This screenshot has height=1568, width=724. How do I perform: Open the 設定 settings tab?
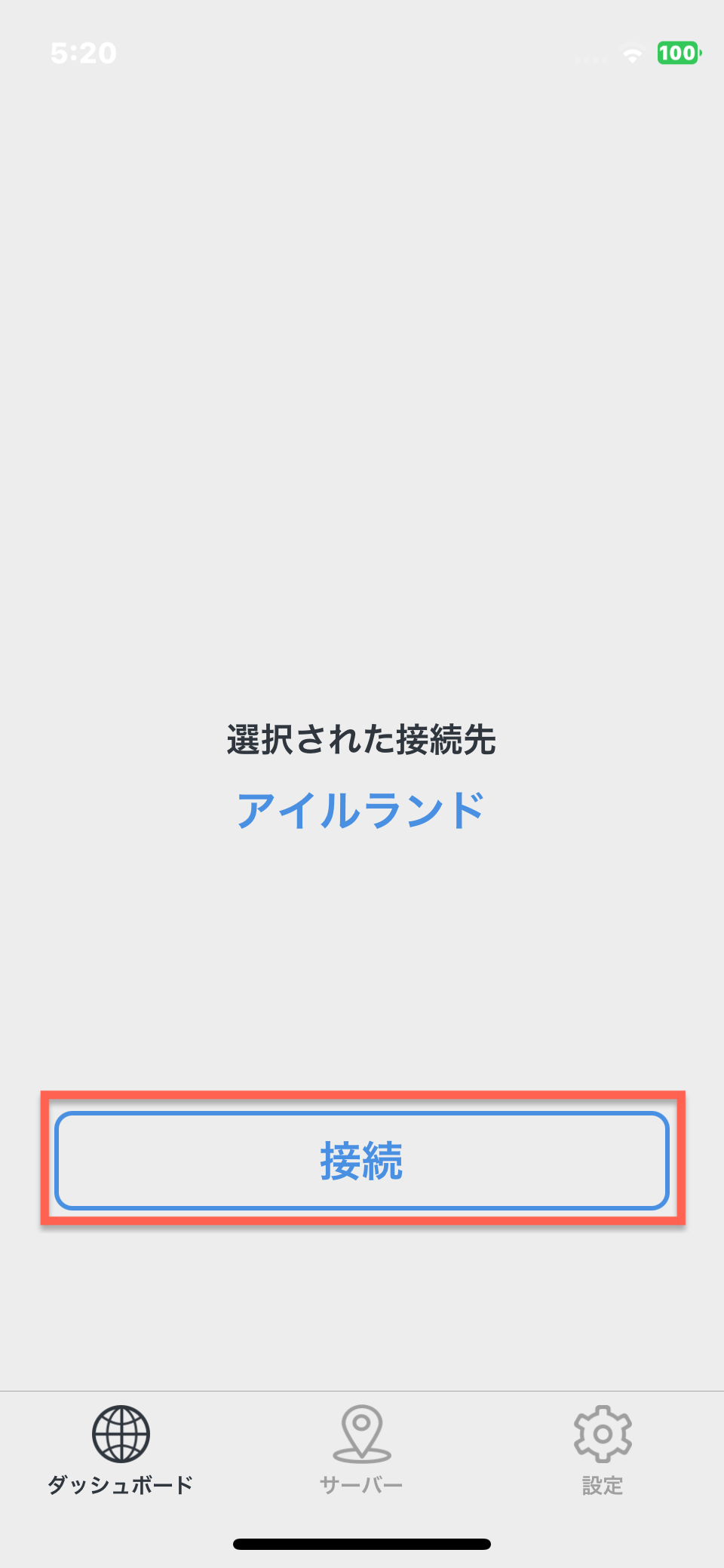[603, 1449]
